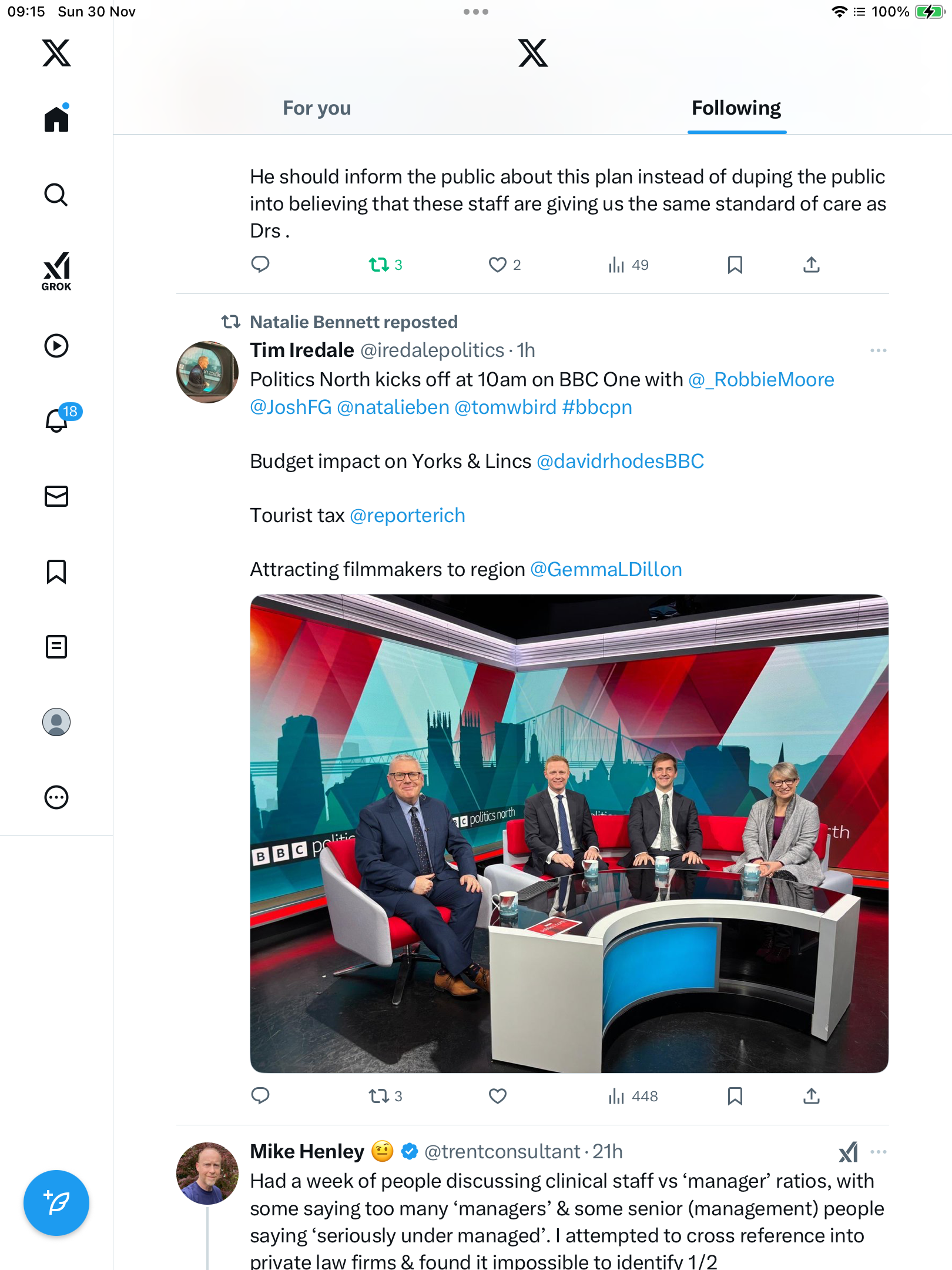Bookmark Tim Iredale's post

735,1096
